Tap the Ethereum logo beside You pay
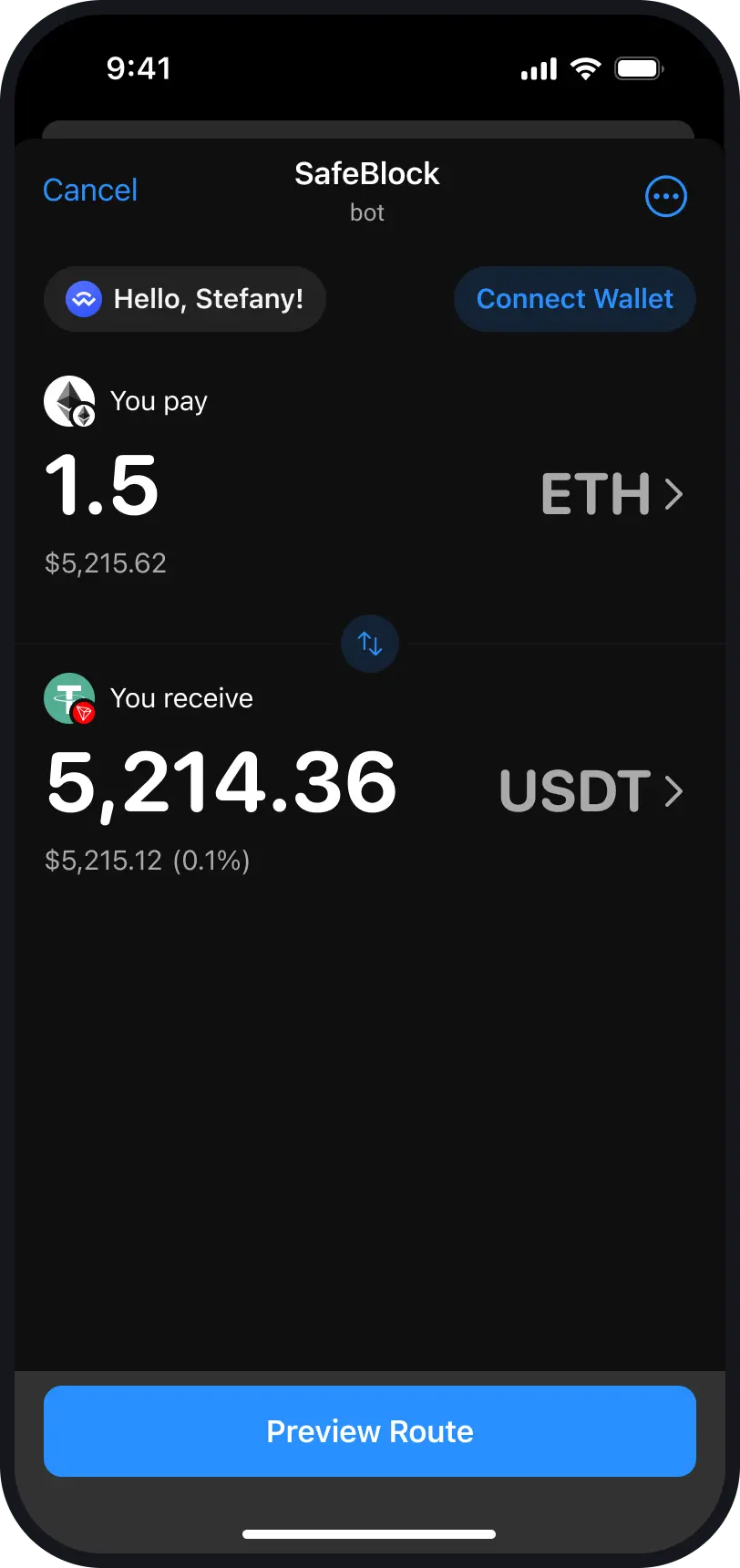 [x=68, y=400]
